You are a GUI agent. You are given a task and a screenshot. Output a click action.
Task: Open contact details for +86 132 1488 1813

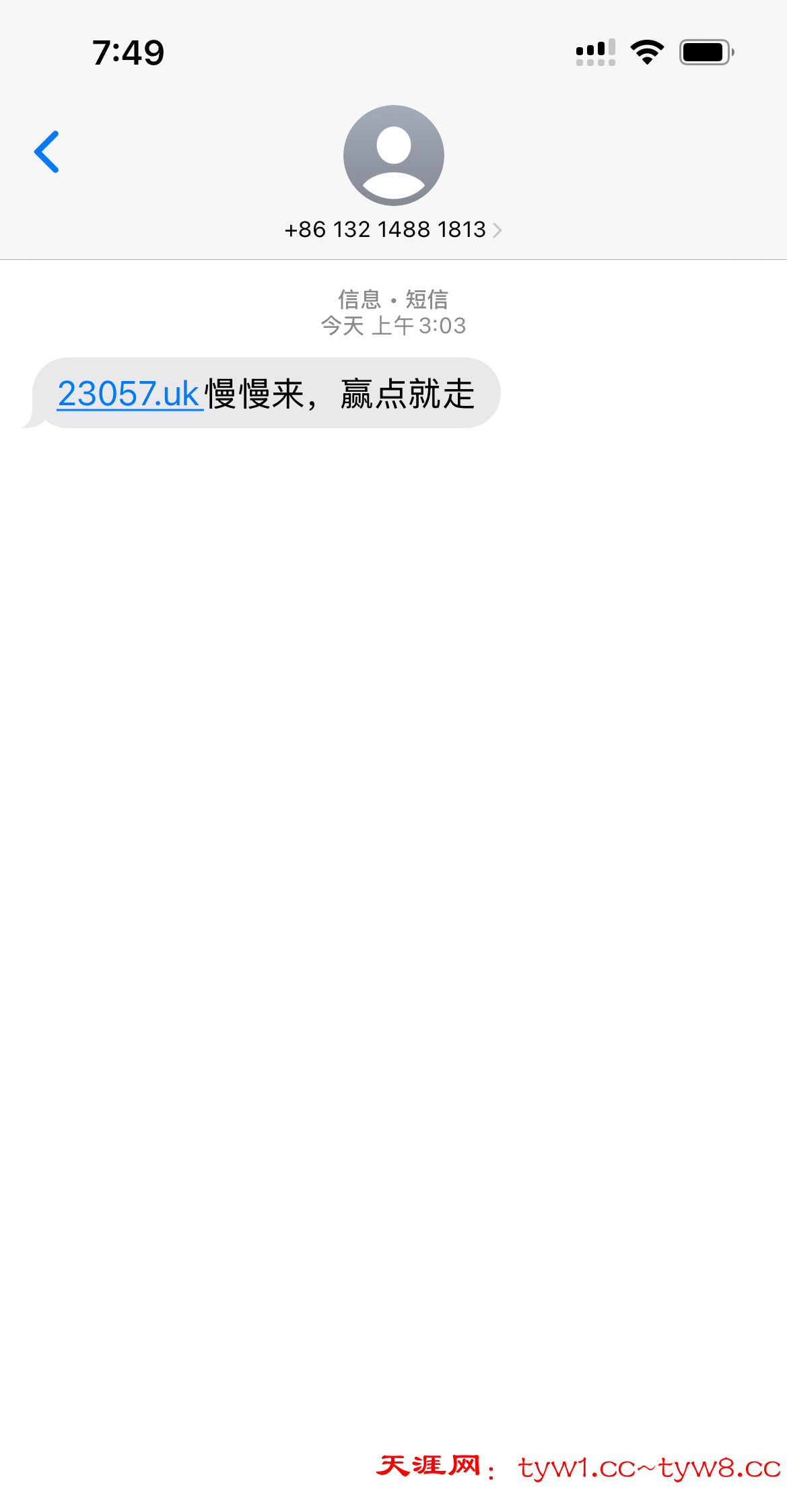coord(392,230)
